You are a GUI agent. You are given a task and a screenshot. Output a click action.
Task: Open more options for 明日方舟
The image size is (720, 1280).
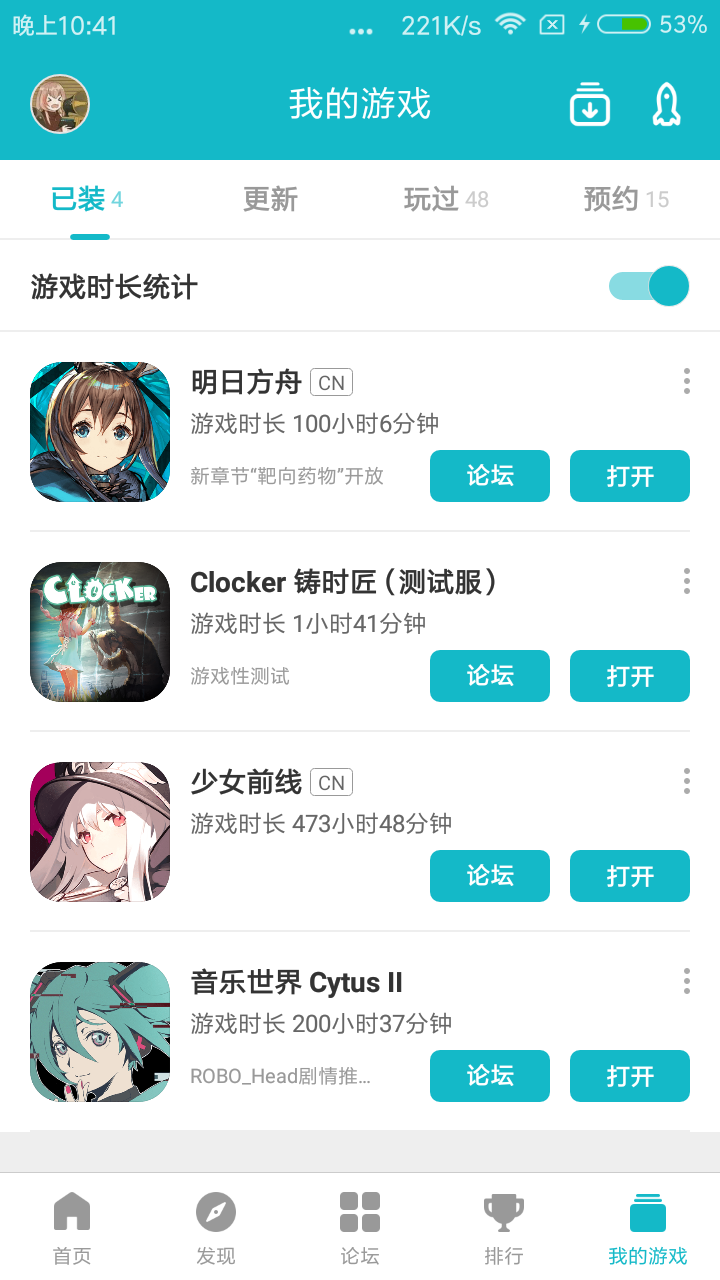pyautogui.click(x=686, y=381)
